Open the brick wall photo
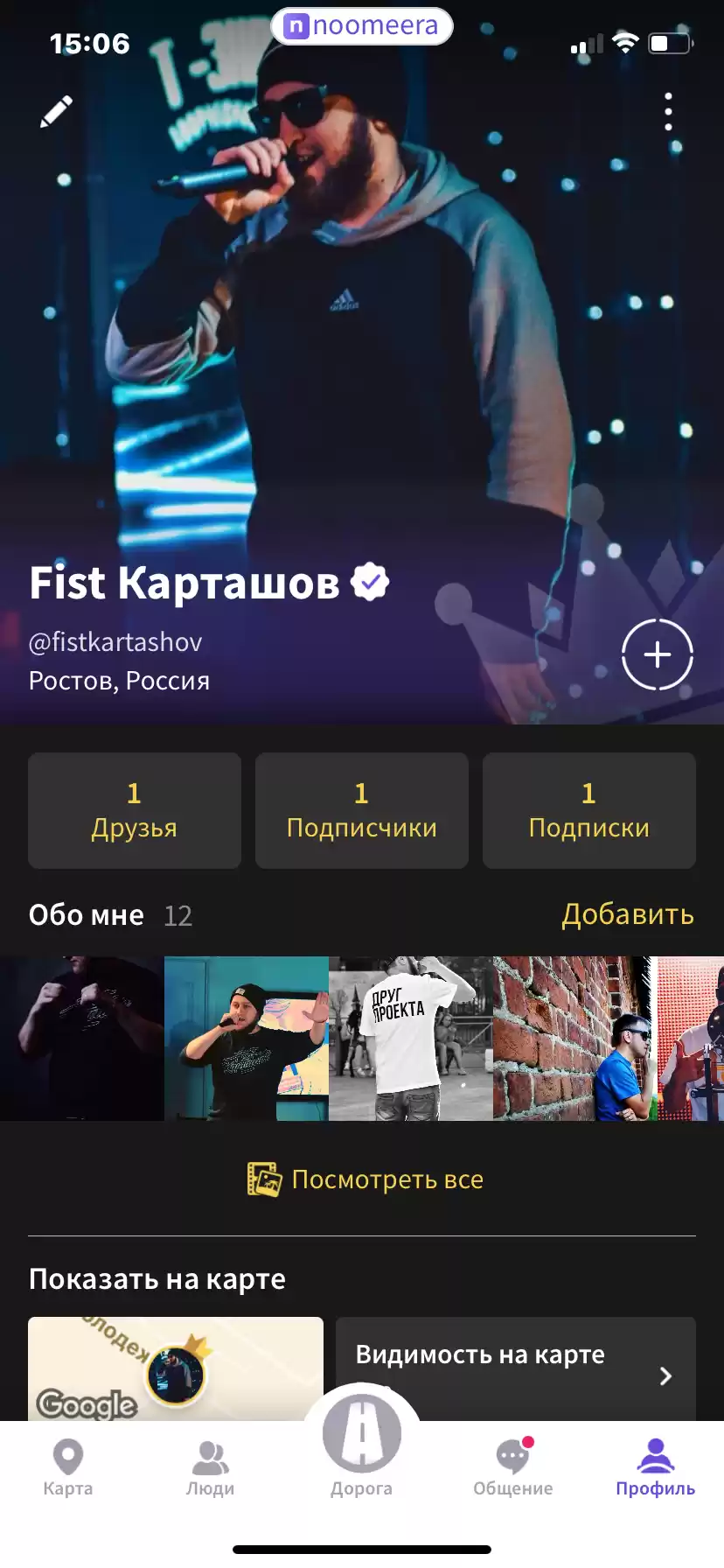Screen dimensions: 724x1568 point(574,1038)
